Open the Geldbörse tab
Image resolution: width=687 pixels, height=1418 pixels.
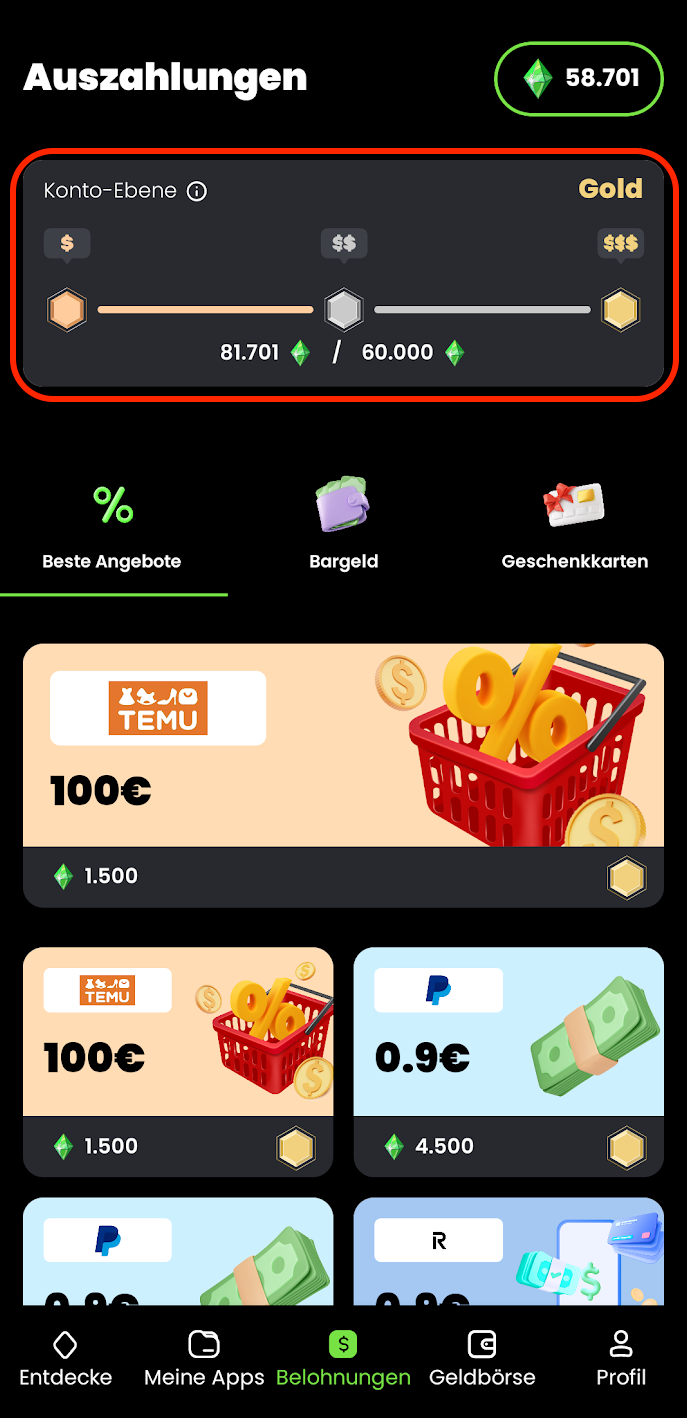[482, 1359]
